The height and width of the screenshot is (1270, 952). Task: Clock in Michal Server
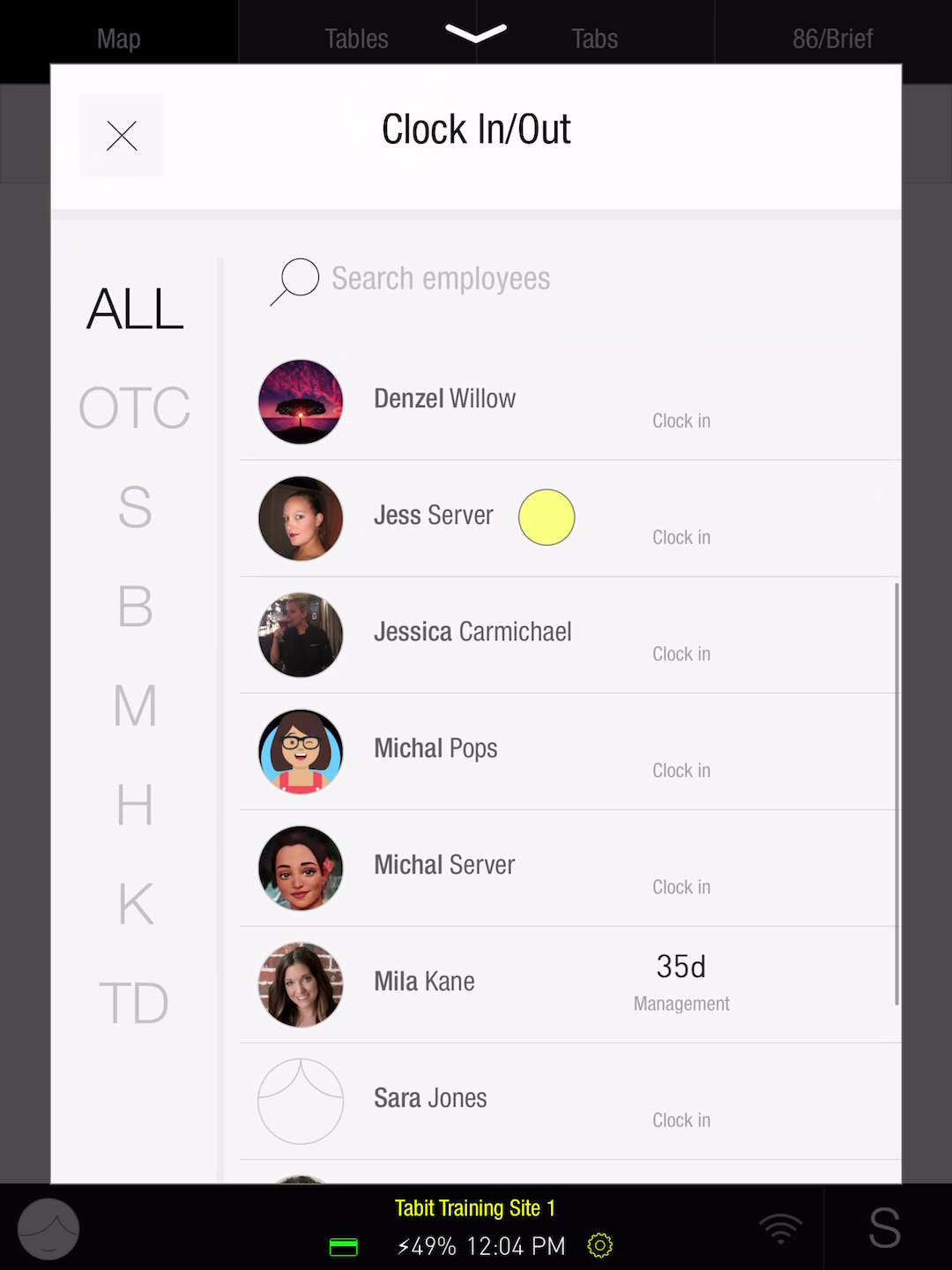click(x=681, y=886)
